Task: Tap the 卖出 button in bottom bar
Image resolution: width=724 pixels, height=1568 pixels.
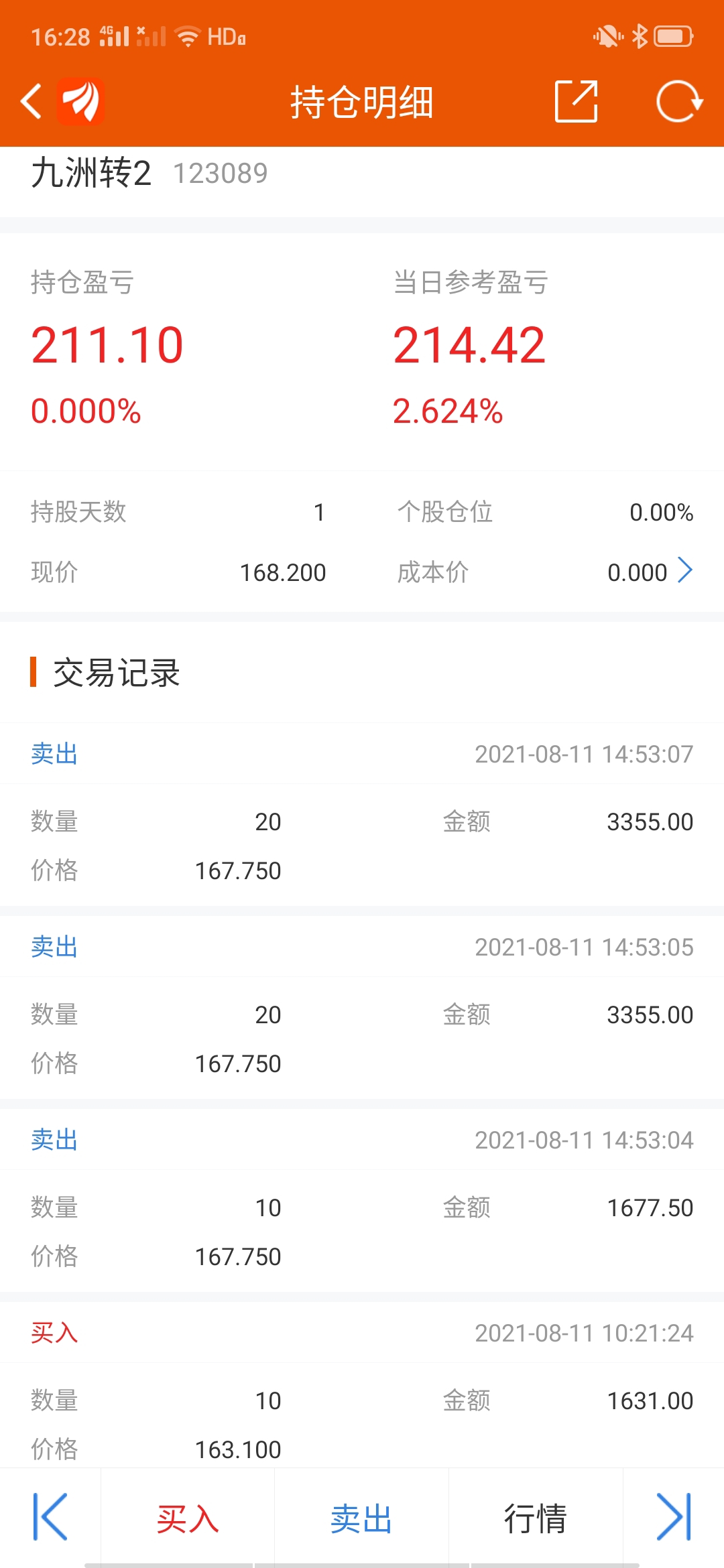Action: (361, 1517)
